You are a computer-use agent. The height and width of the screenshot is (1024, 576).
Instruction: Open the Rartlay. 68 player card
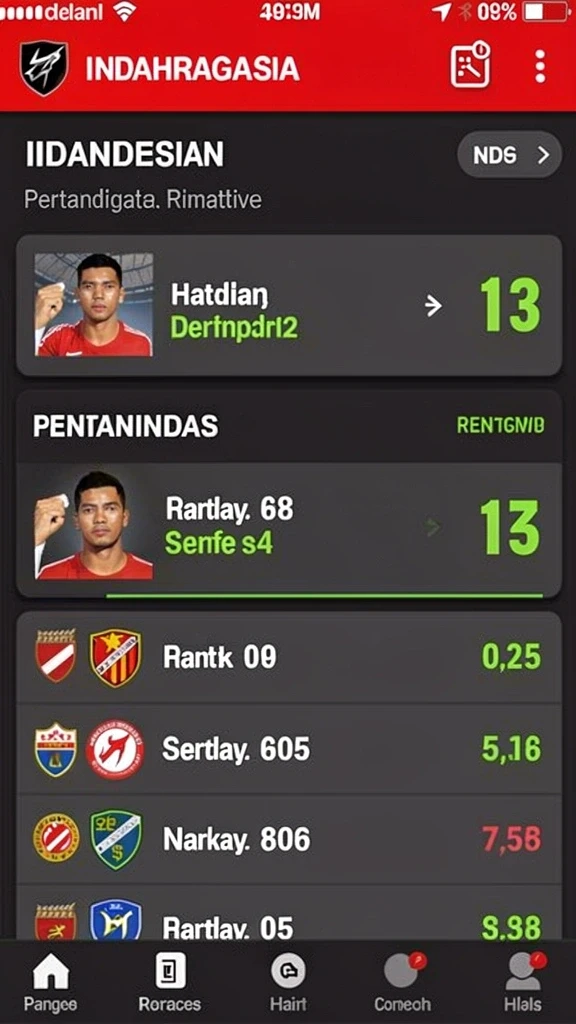[x=289, y=530]
